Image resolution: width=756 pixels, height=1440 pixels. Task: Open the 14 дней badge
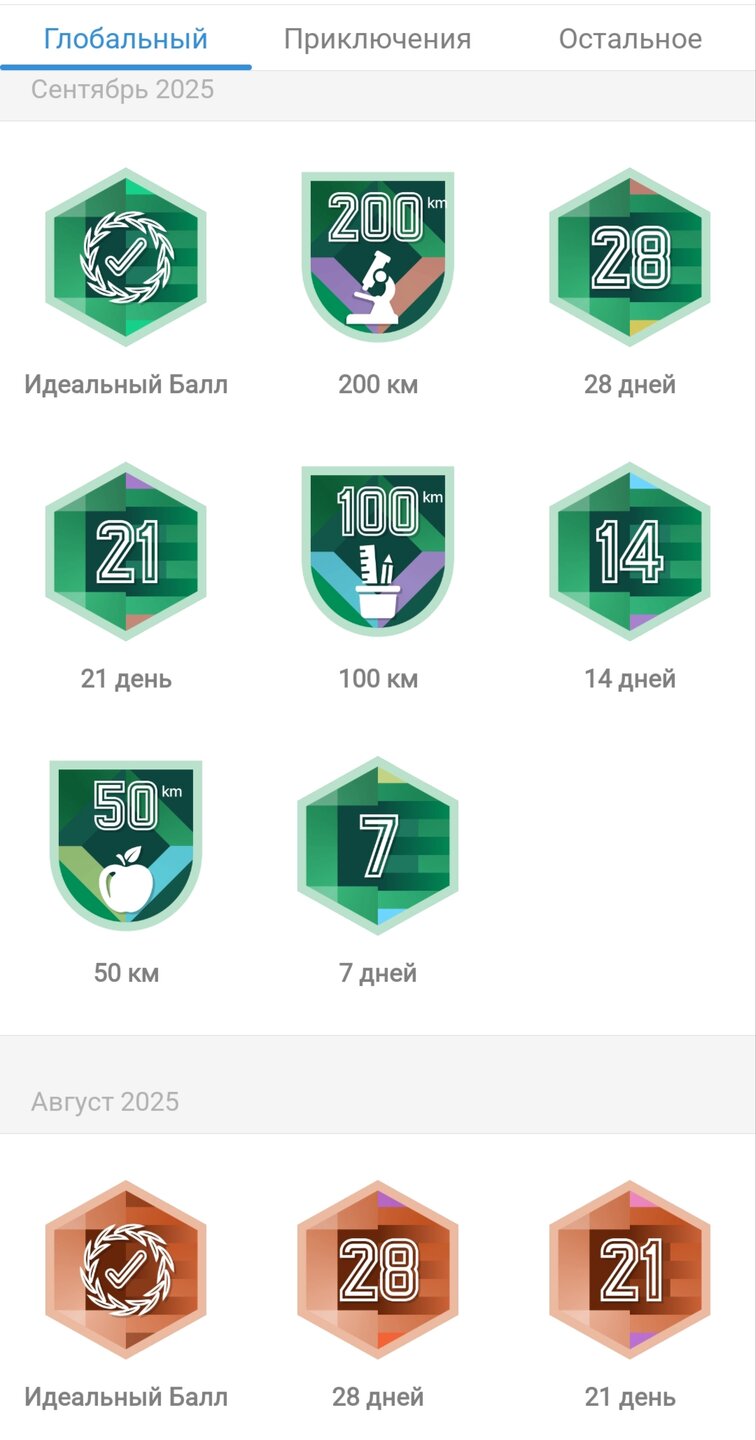coord(630,552)
